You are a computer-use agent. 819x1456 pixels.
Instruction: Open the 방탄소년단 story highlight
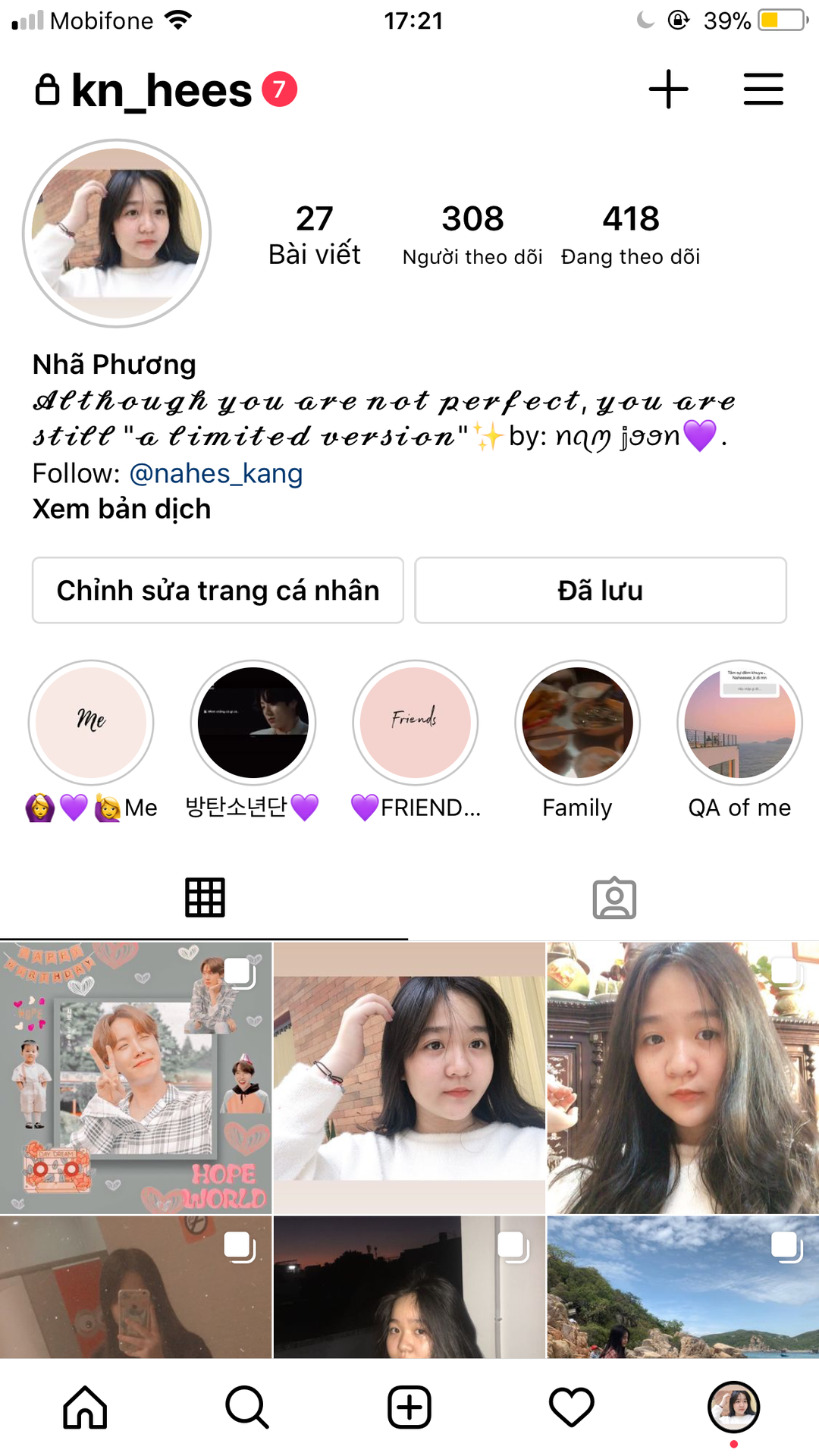coord(253,722)
